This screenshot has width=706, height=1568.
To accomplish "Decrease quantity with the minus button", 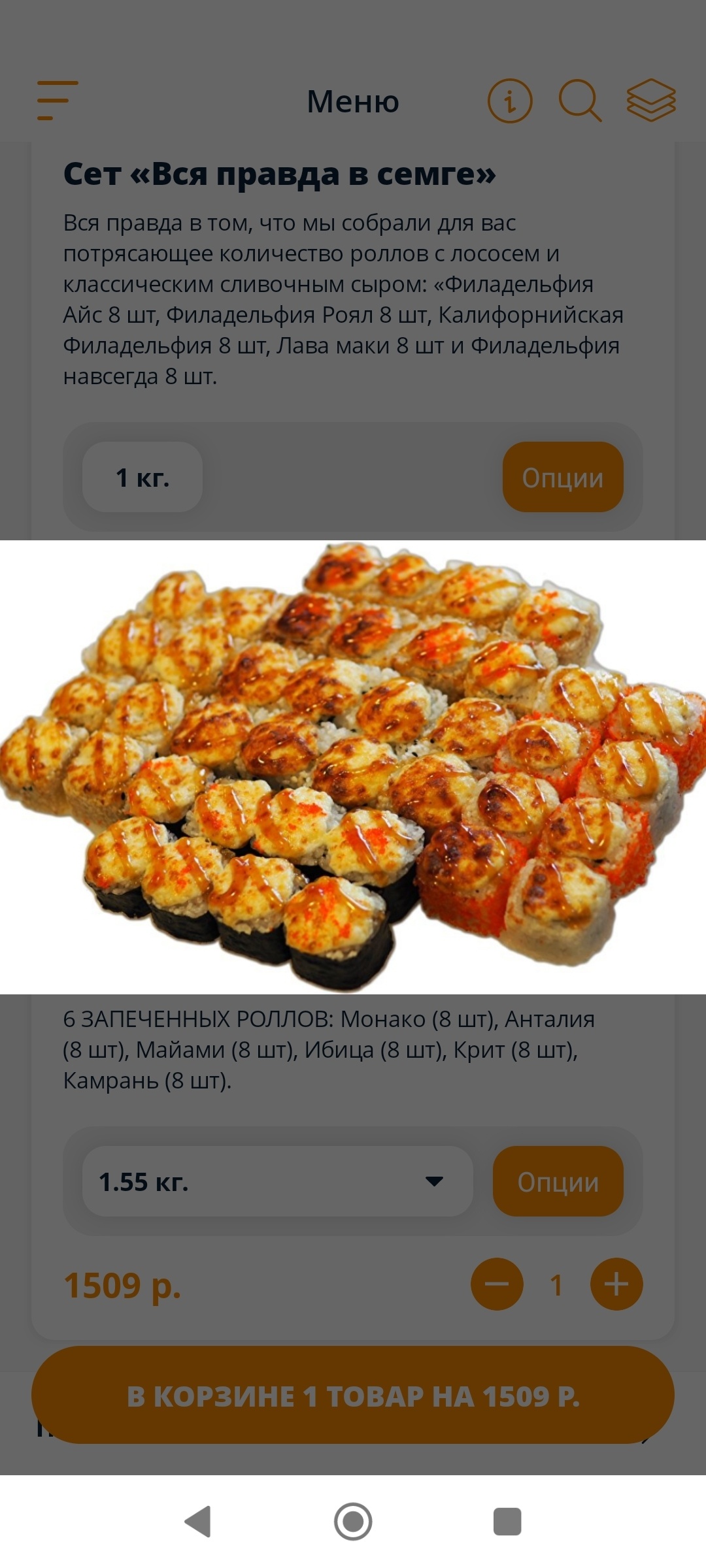I will 497,1284.
